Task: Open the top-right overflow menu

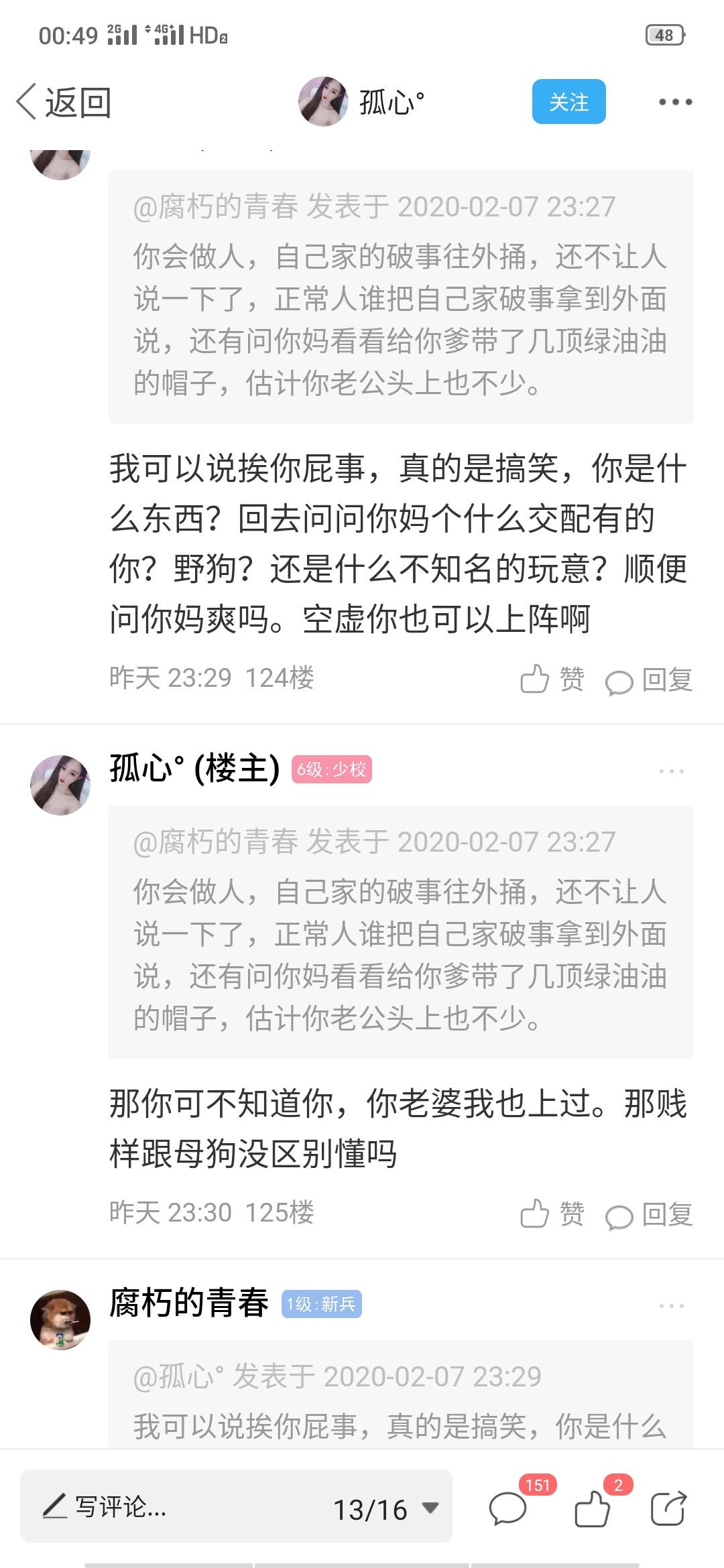Action: (x=674, y=103)
